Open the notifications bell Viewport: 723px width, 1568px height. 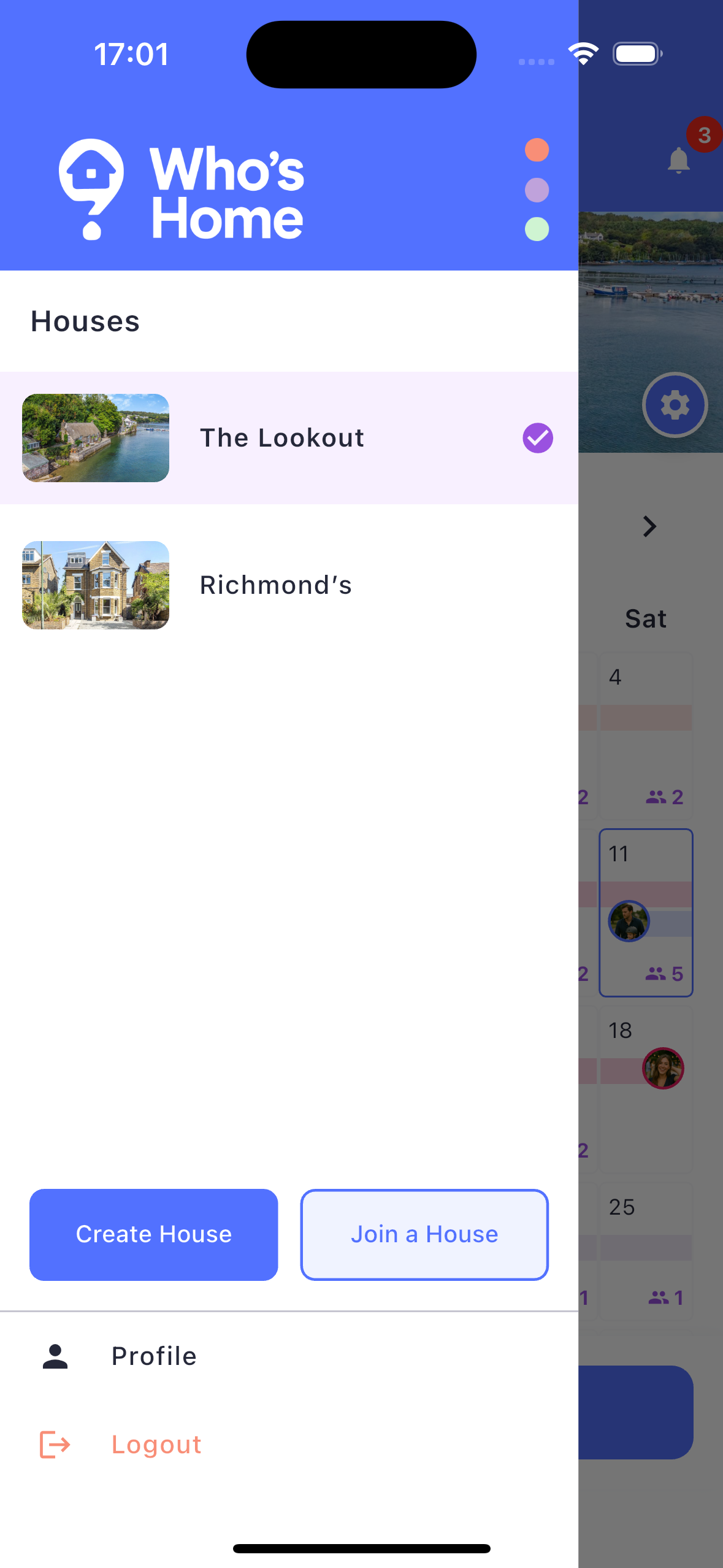[x=679, y=161]
